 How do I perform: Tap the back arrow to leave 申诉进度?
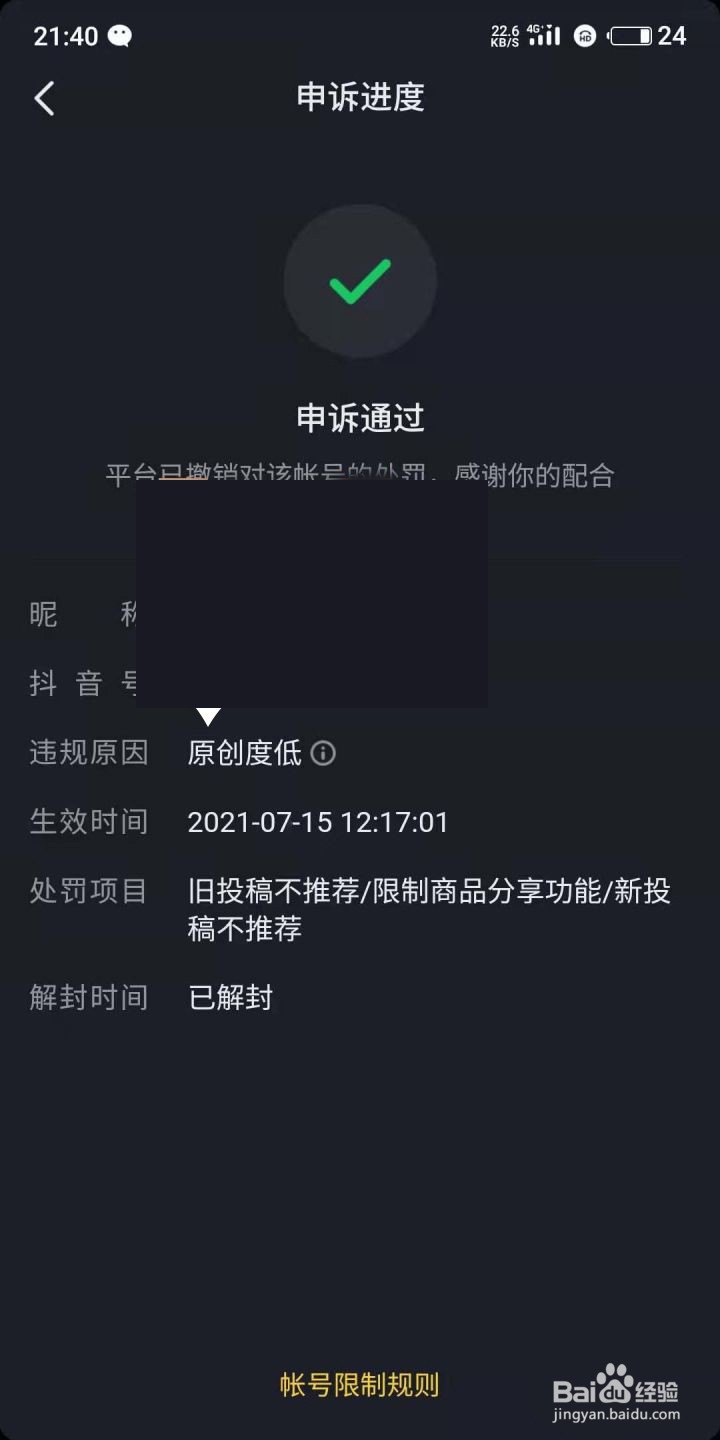click(x=44, y=99)
